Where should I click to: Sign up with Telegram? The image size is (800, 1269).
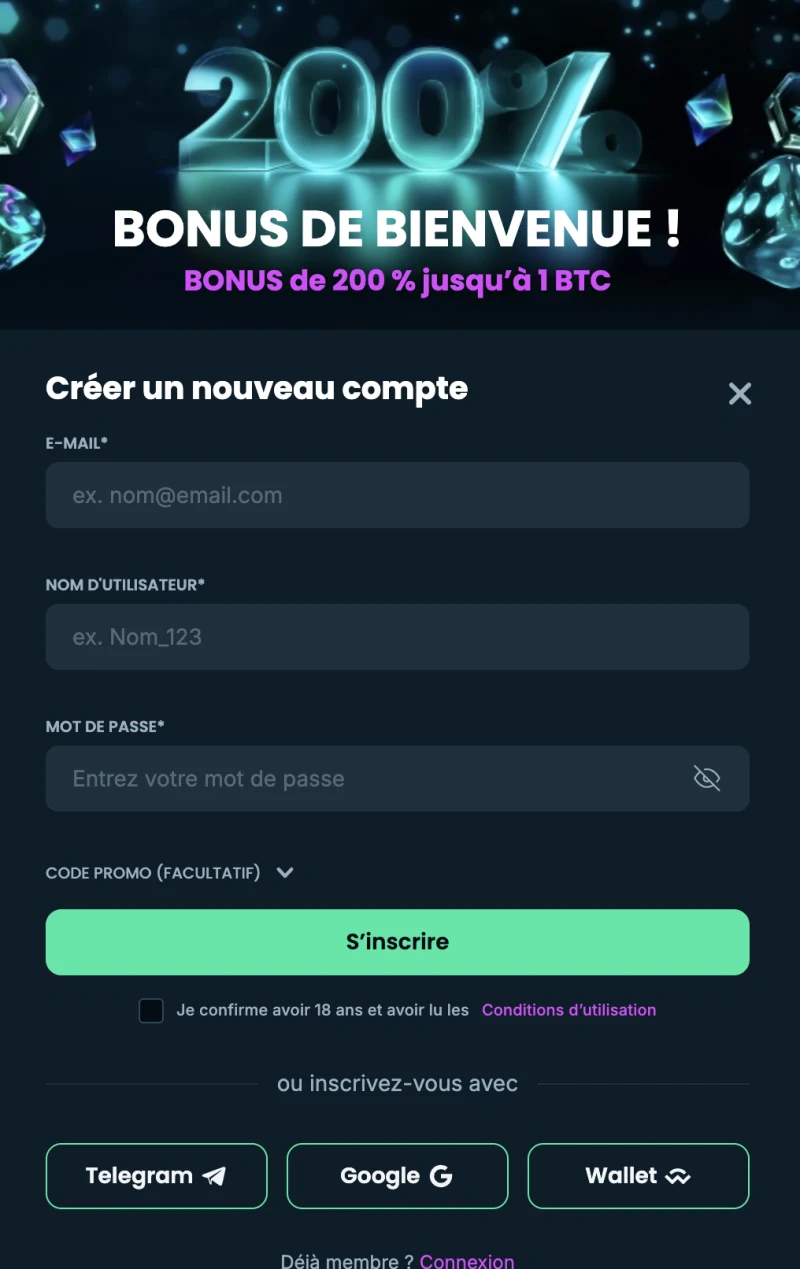click(156, 1176)
